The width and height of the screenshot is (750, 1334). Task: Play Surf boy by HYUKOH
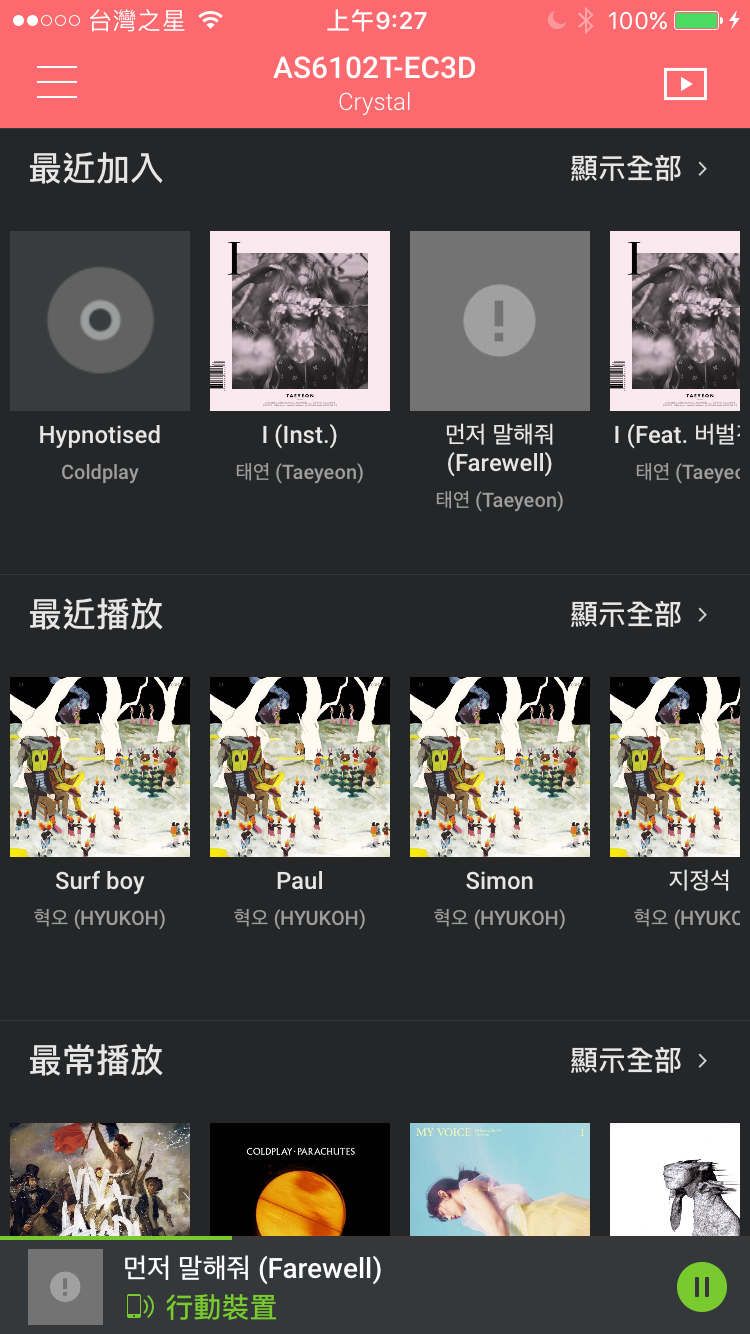[x=100, y=767]
